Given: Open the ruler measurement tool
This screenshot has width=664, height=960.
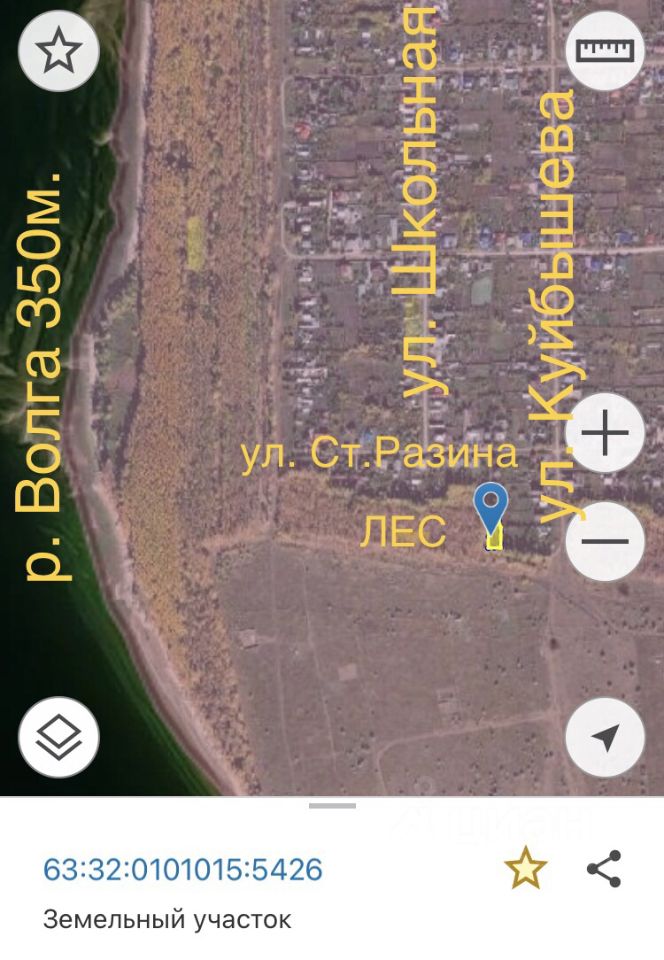Looking at the screenshot, I should 605,51.
